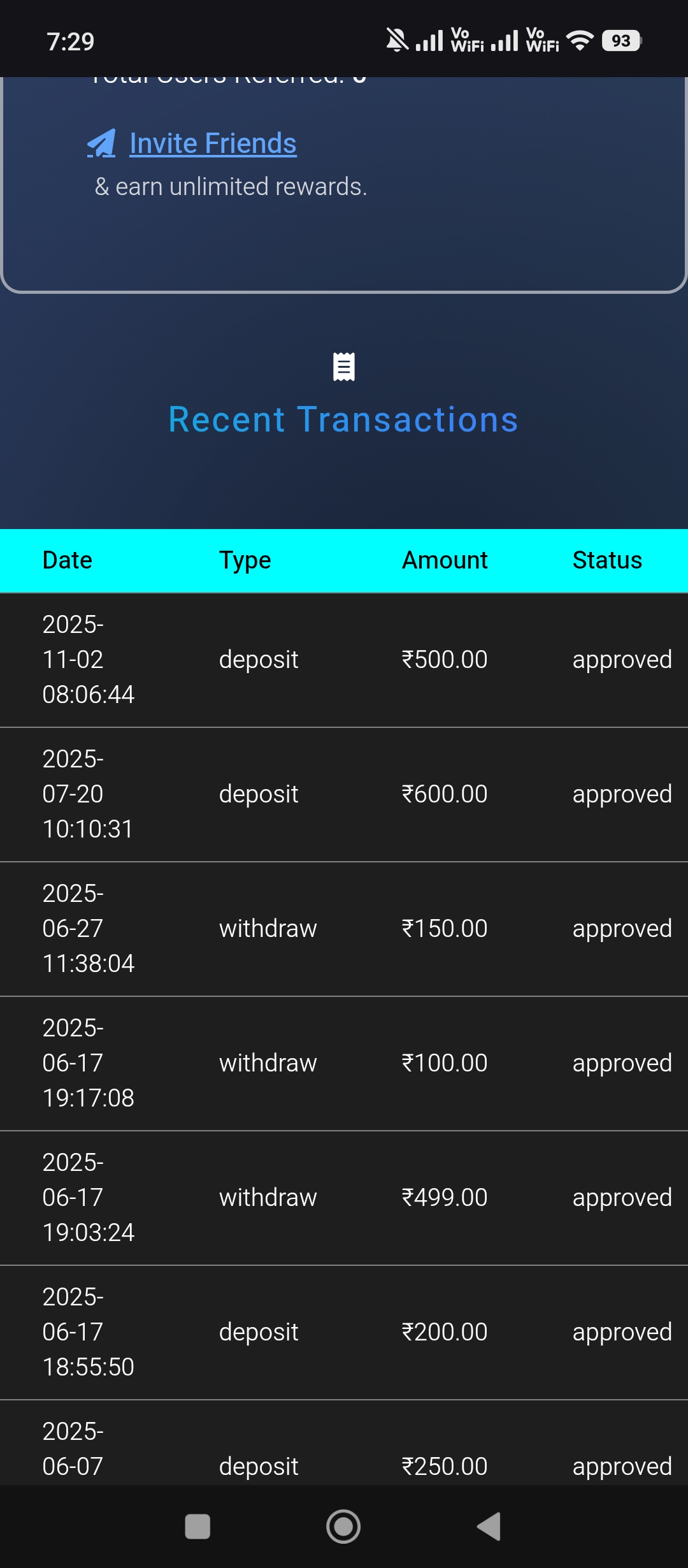Select the ₹150.00 withdraw transaction row

[x=344, y=929]
